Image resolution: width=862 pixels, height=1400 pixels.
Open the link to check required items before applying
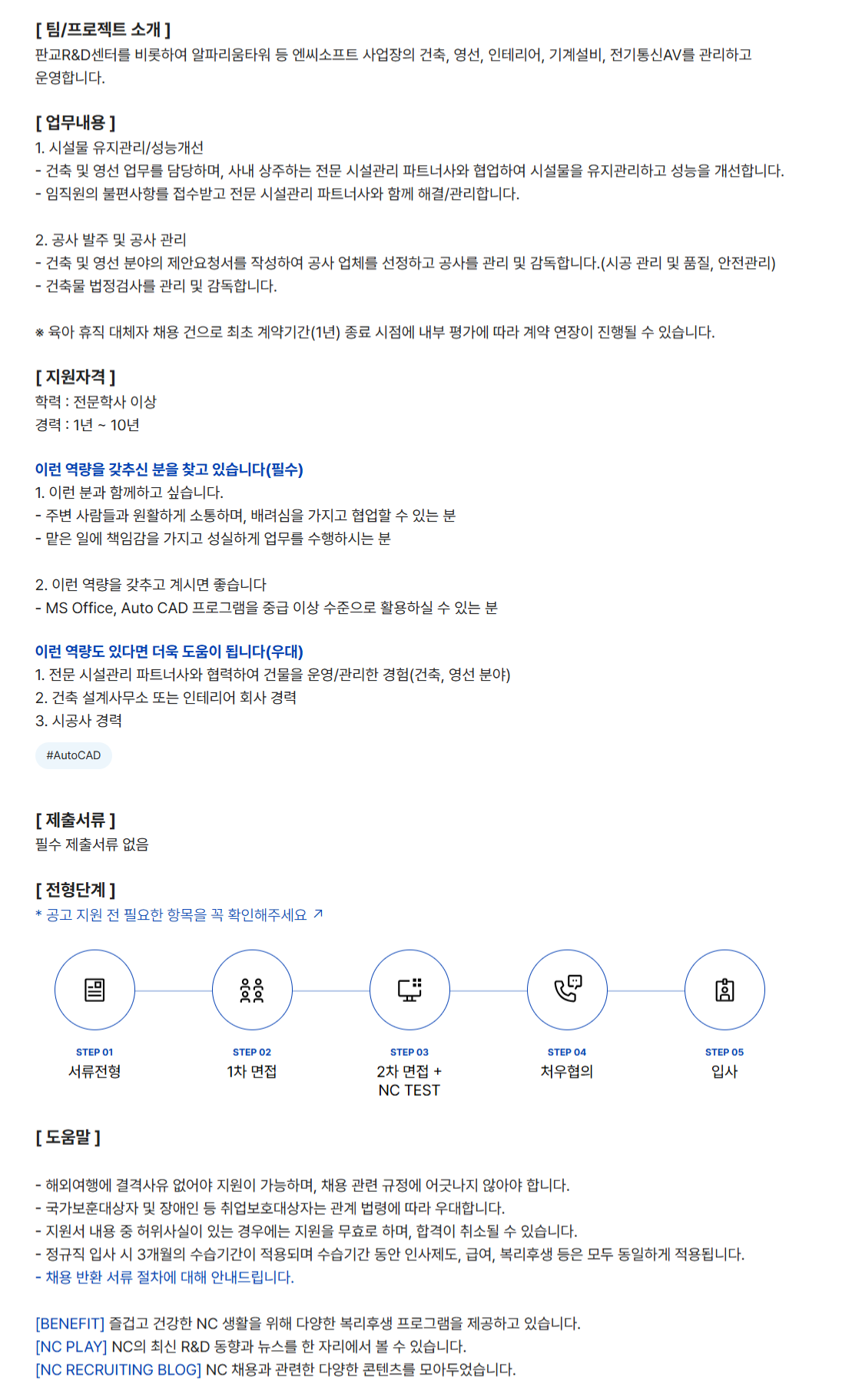click(x=179, y=914)
